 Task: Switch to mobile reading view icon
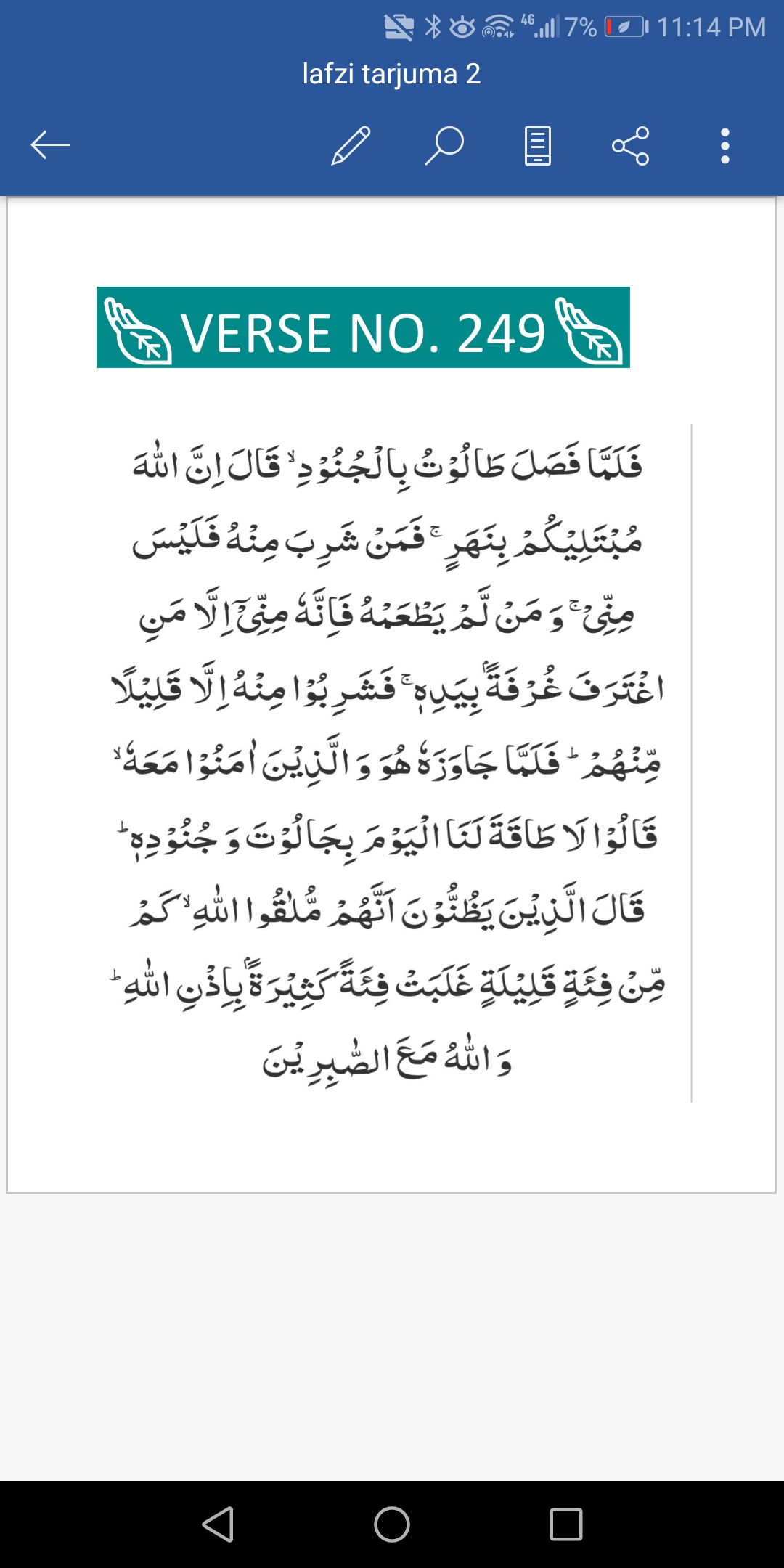538,146
